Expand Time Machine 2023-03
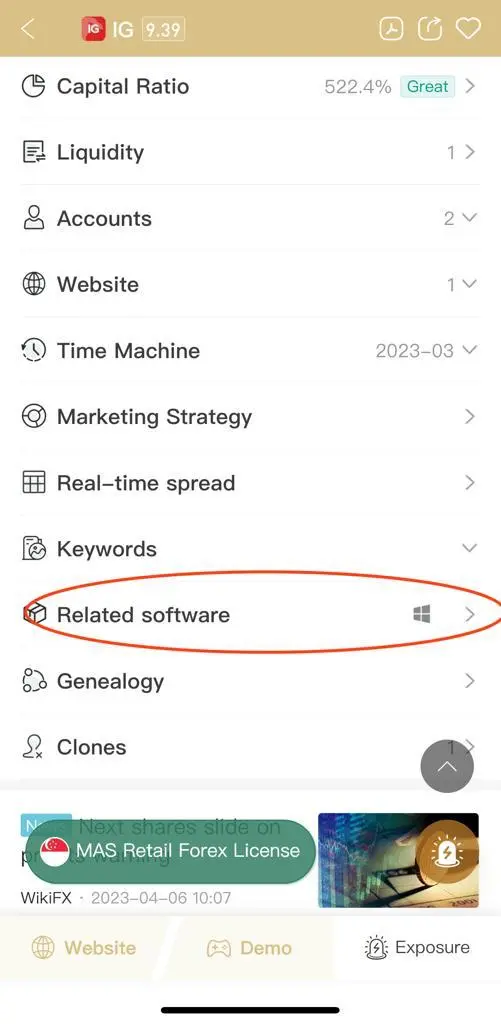Image resolution: width=501 pixels, height=1024 pixels. (250, 350)
